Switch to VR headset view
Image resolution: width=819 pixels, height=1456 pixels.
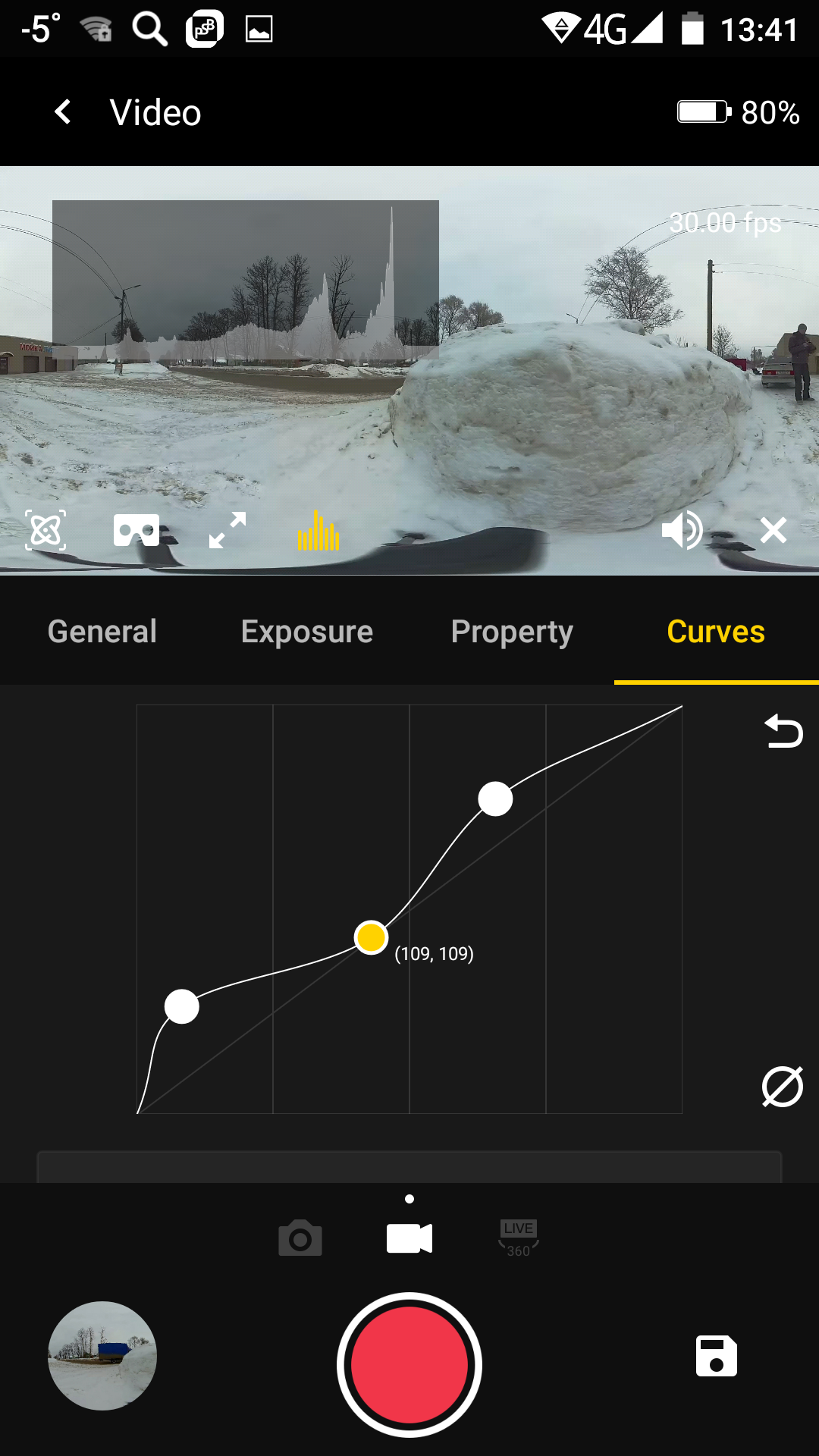[136, 530]
